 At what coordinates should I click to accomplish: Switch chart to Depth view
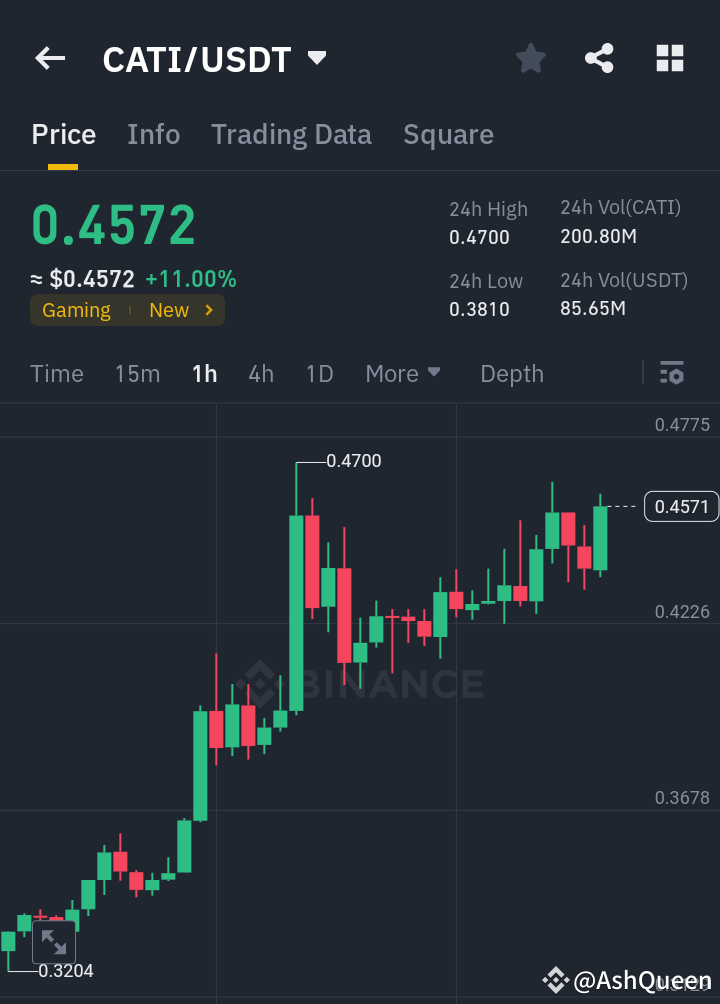point(511,373)
